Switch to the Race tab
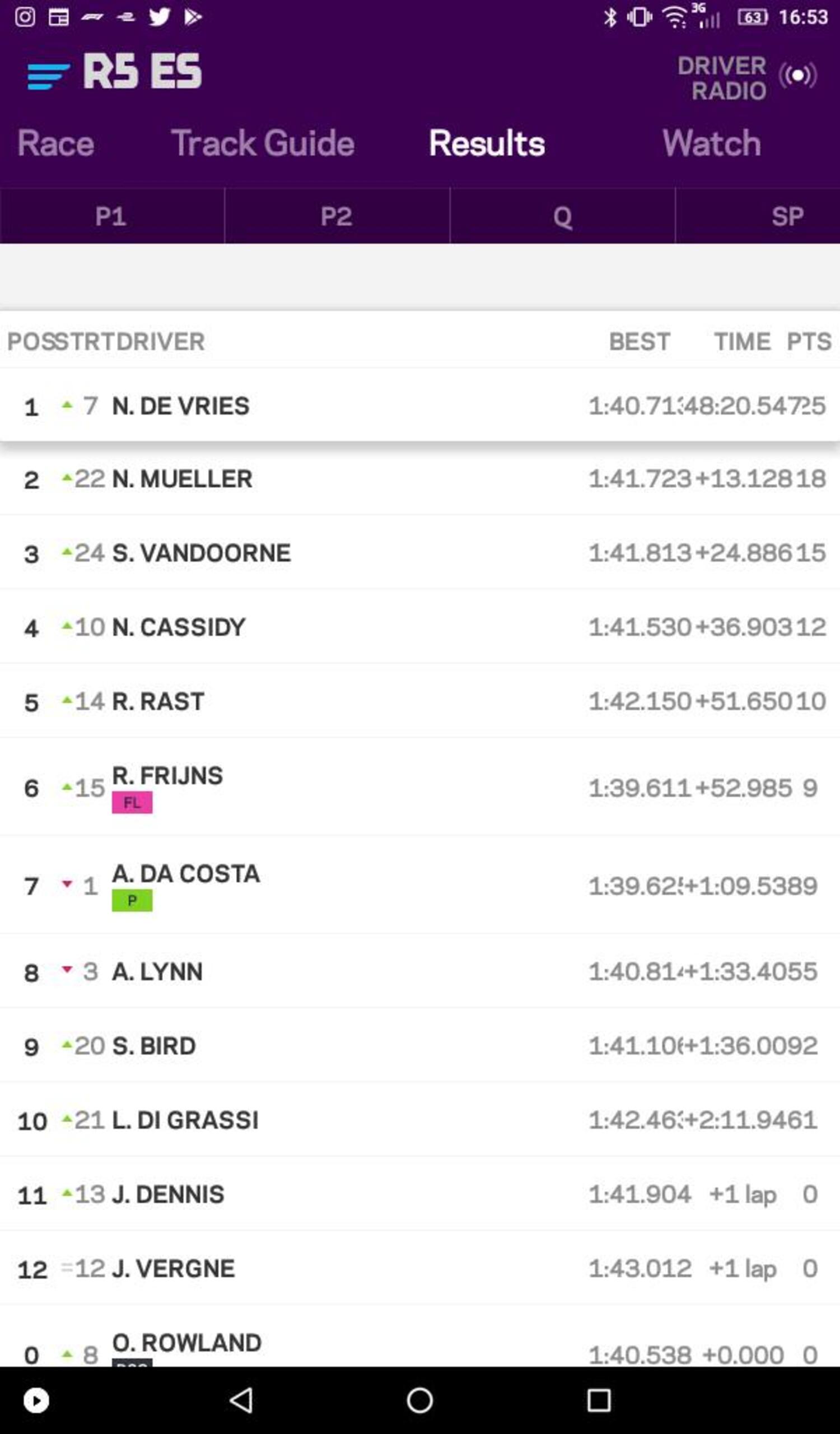 click(x=56, y=143)
